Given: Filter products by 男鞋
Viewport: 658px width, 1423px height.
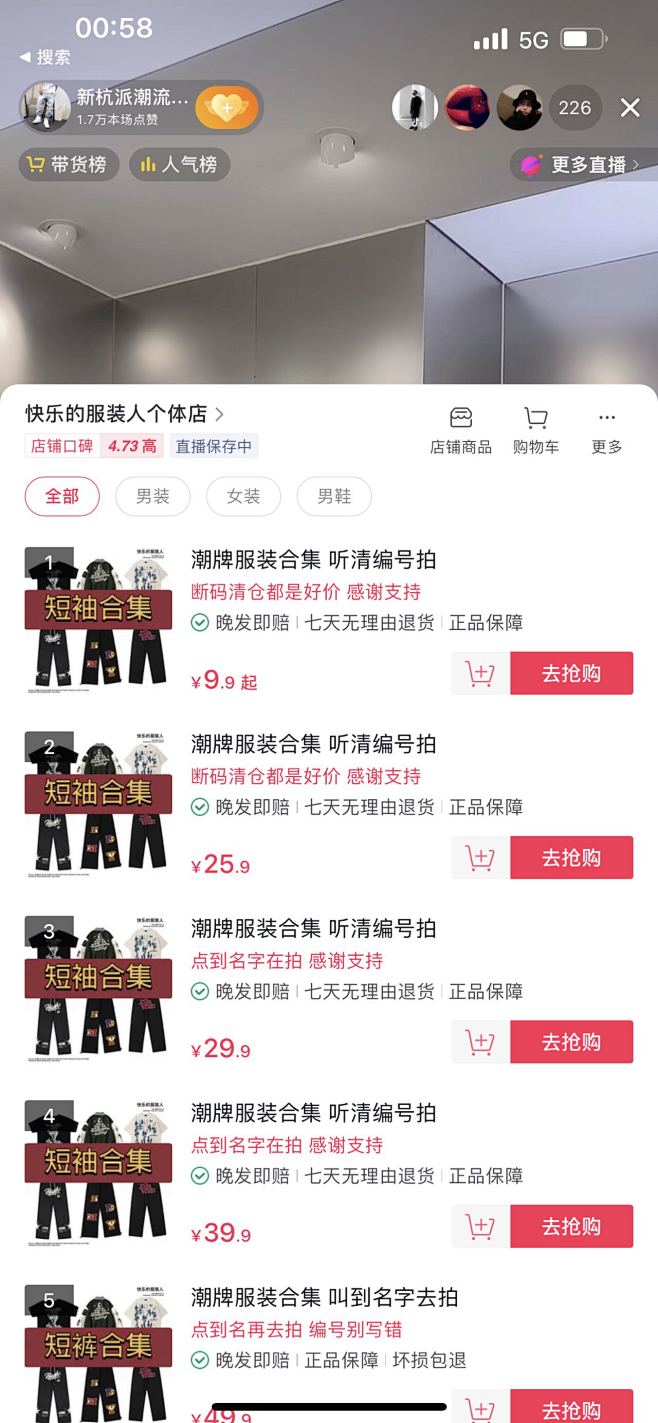Looking at the screenshot, I should click(334, 496).
